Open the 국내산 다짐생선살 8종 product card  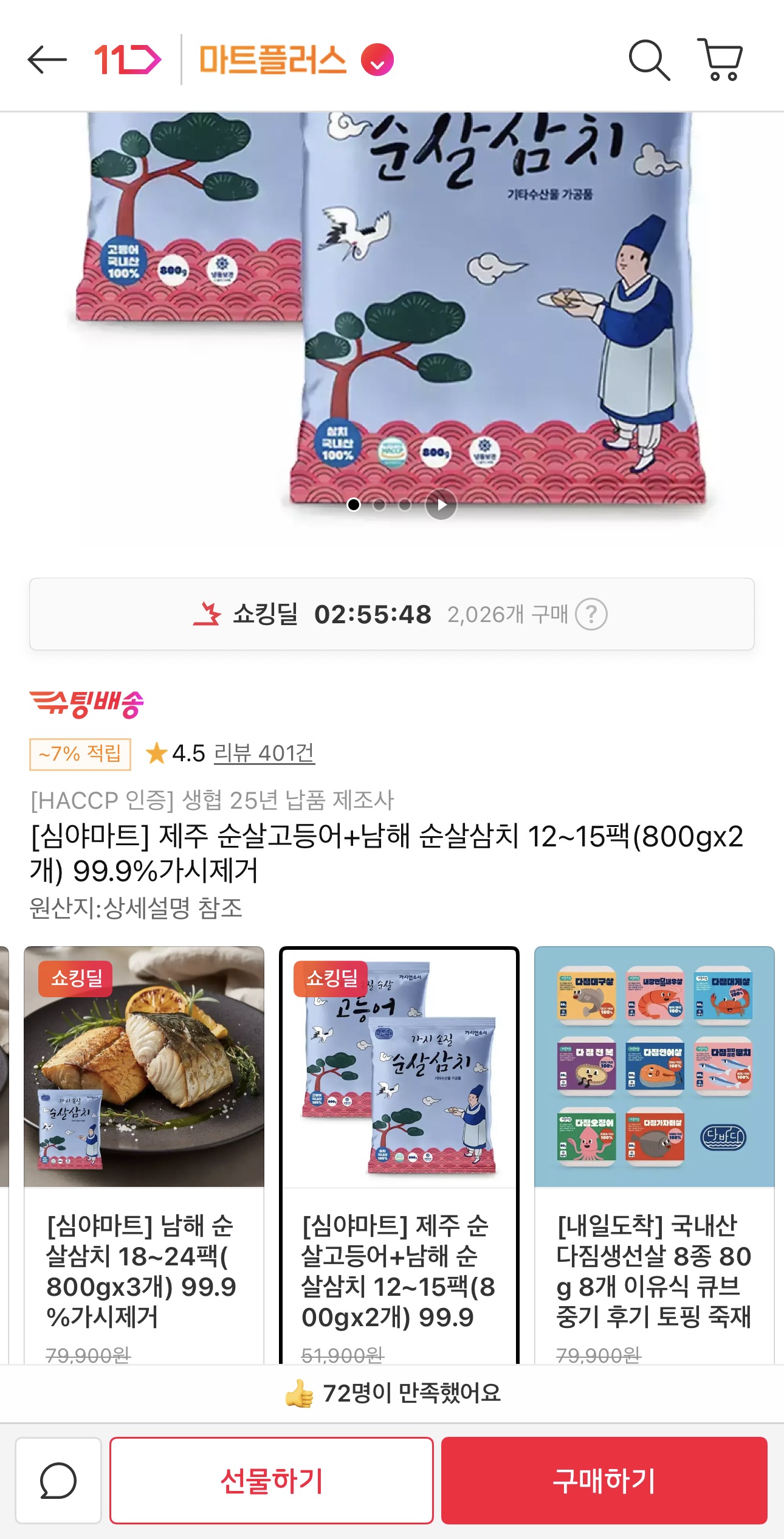pos(654,1155)
